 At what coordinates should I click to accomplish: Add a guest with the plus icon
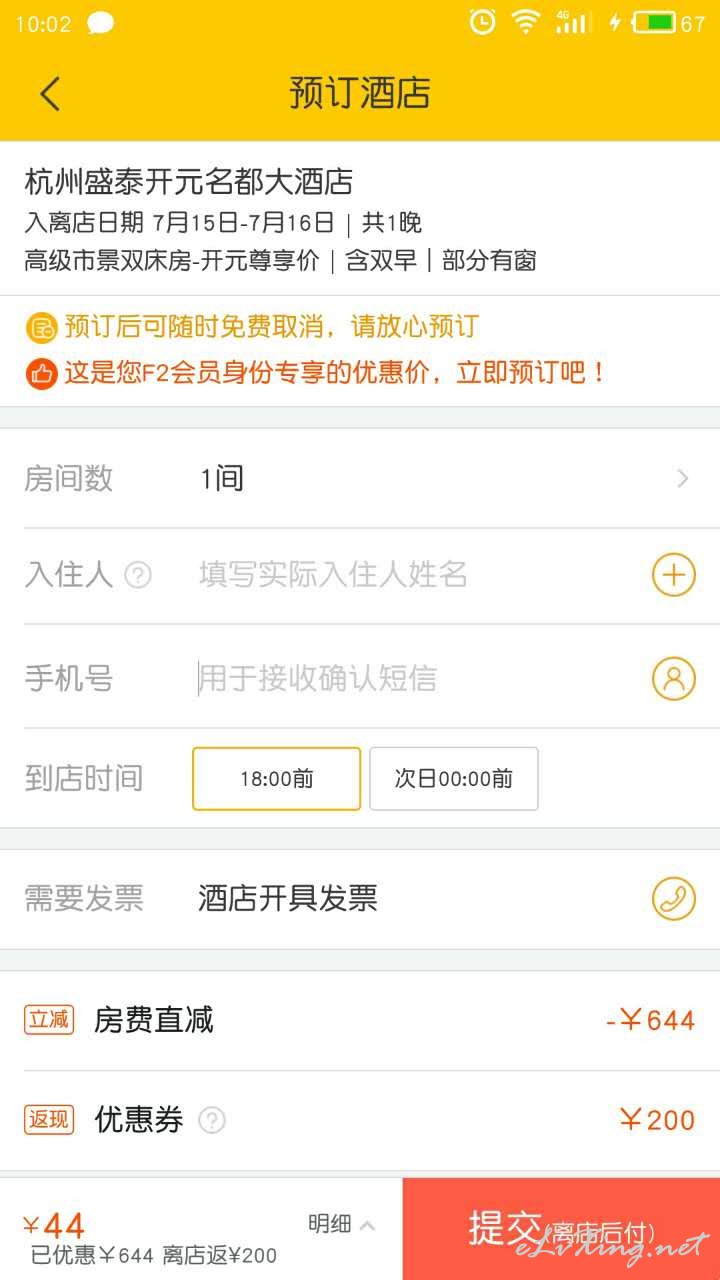tap(673, 575)
